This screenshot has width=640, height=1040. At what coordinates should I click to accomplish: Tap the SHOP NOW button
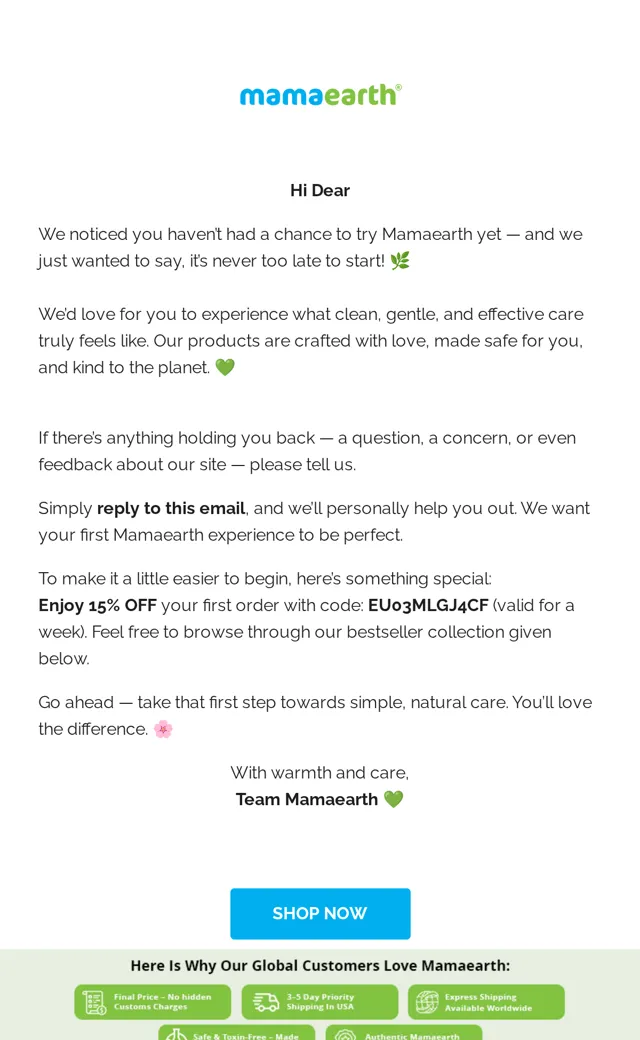click(x=320, y=913)
